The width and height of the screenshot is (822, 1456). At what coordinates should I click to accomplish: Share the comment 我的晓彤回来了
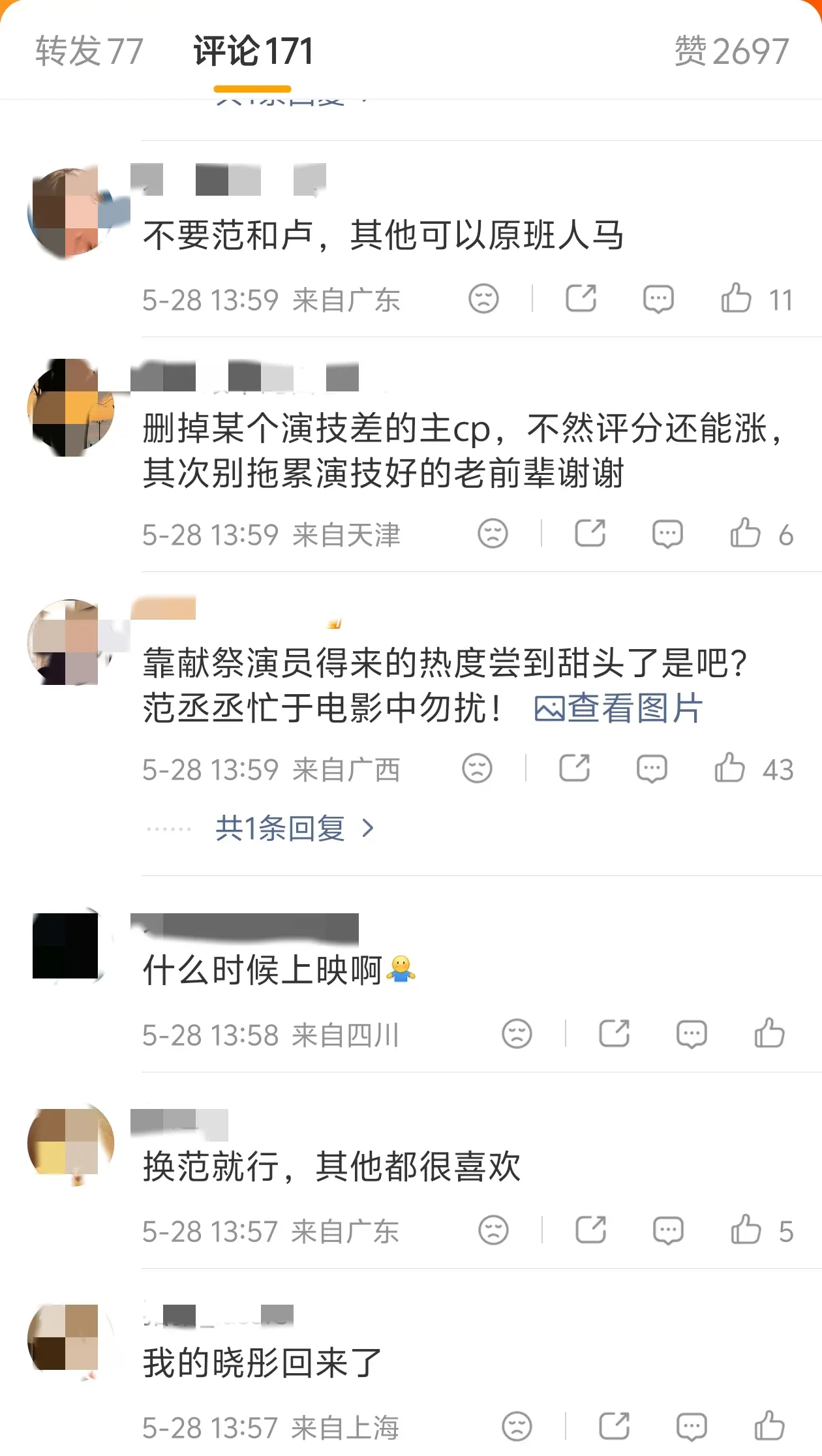pos(614,1427)
